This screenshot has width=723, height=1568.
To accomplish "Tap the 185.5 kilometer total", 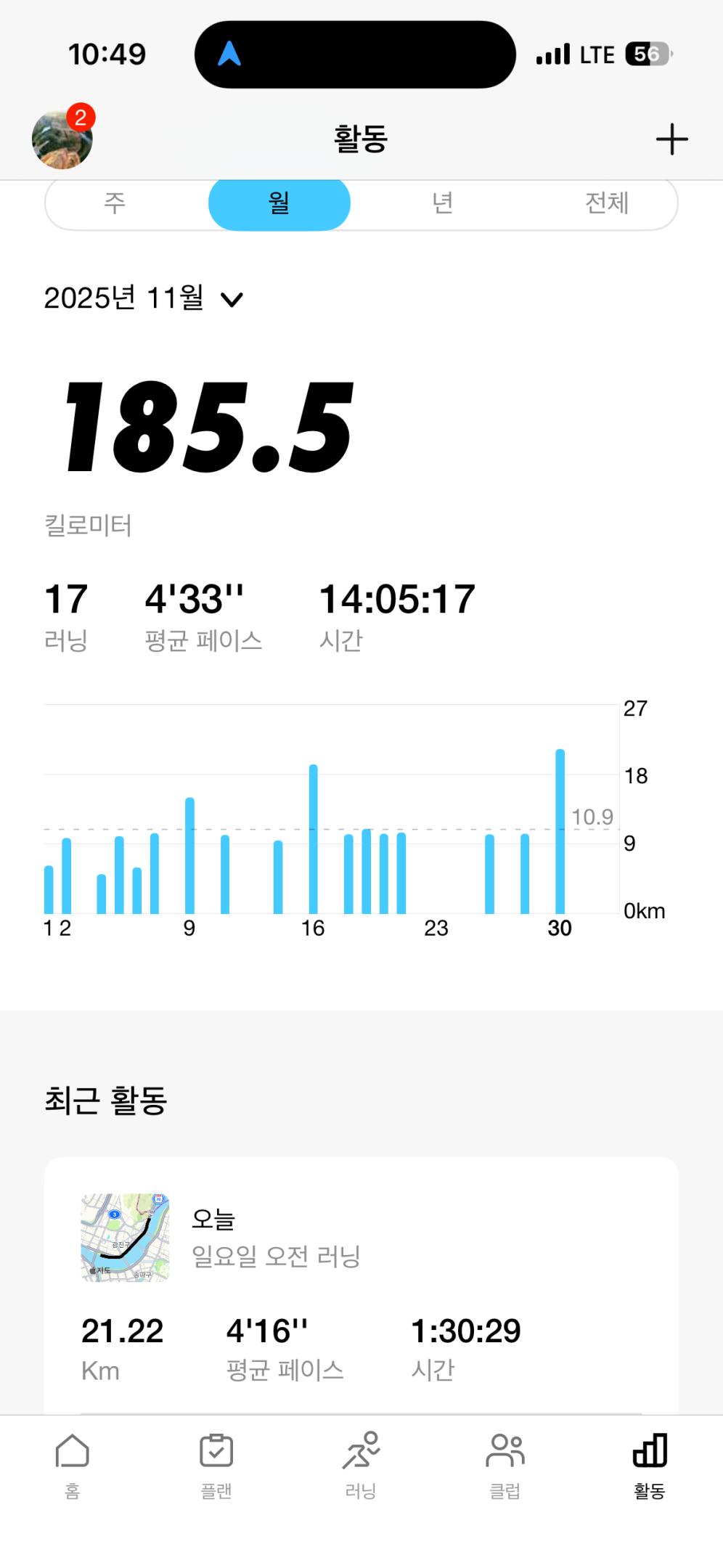I will coord(207,427).
